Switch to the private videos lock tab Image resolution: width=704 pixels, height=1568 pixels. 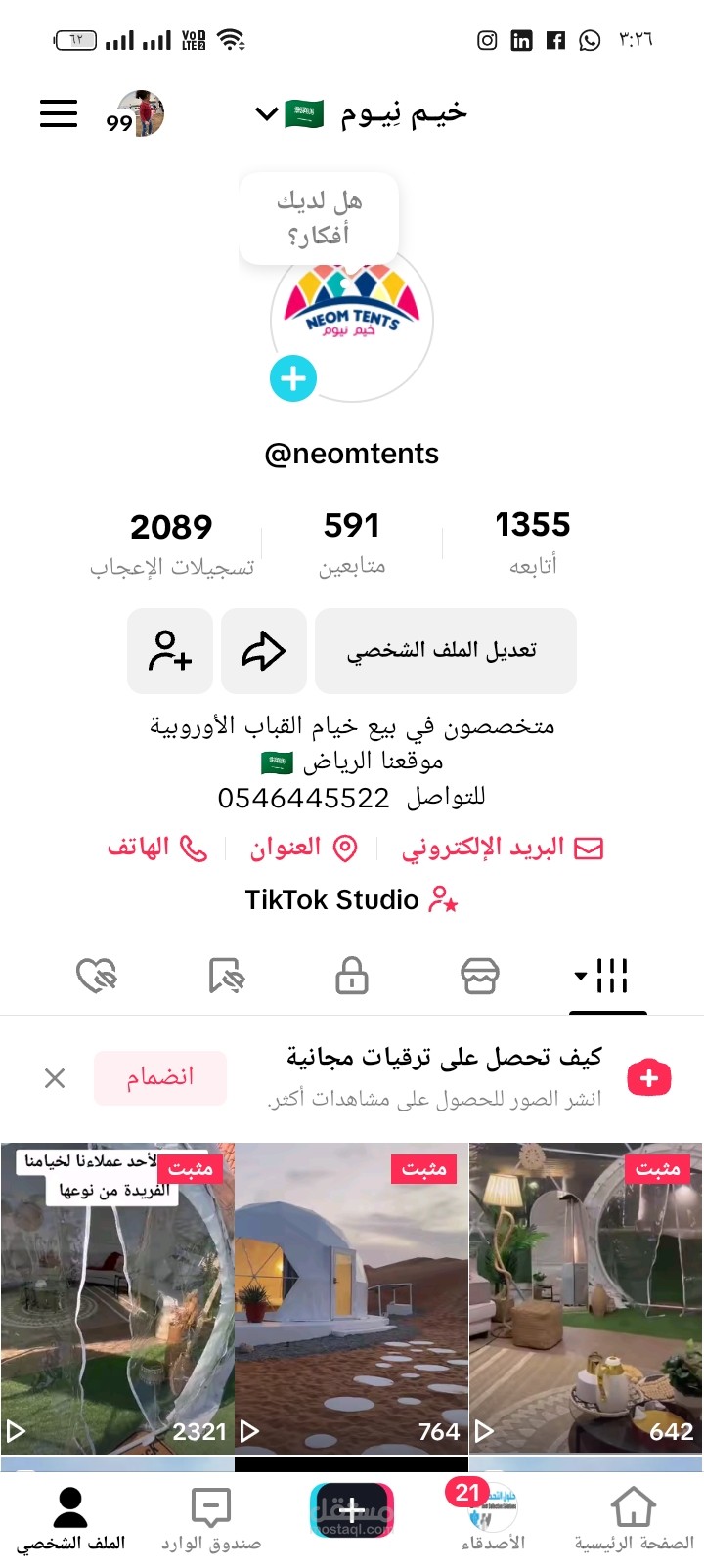click(352, 976)
